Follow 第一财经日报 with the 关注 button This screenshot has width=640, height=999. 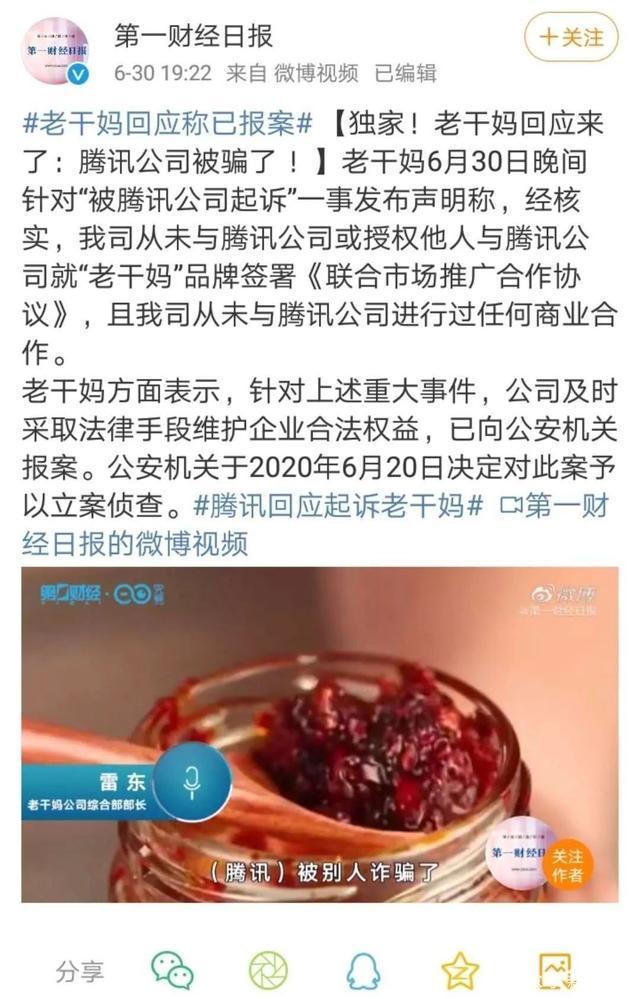click(571, 38)
